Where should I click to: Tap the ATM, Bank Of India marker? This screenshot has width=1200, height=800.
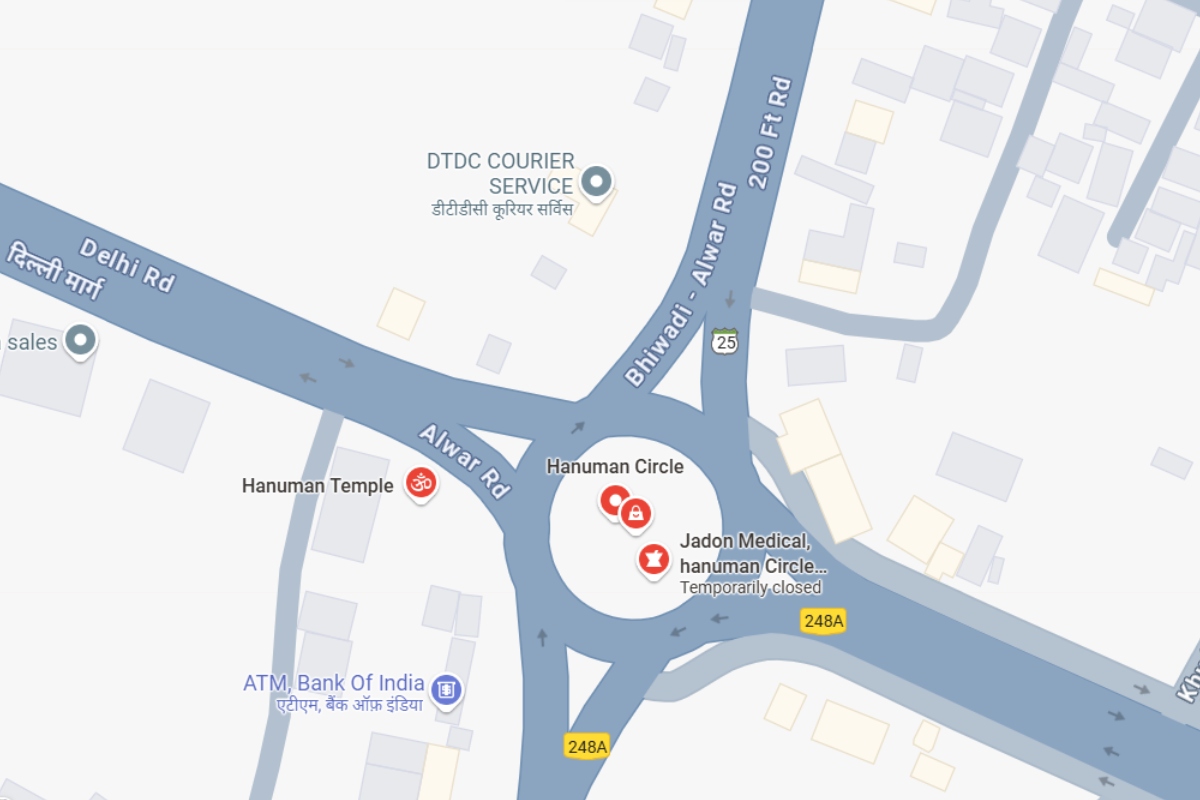(x=447, y=688)
